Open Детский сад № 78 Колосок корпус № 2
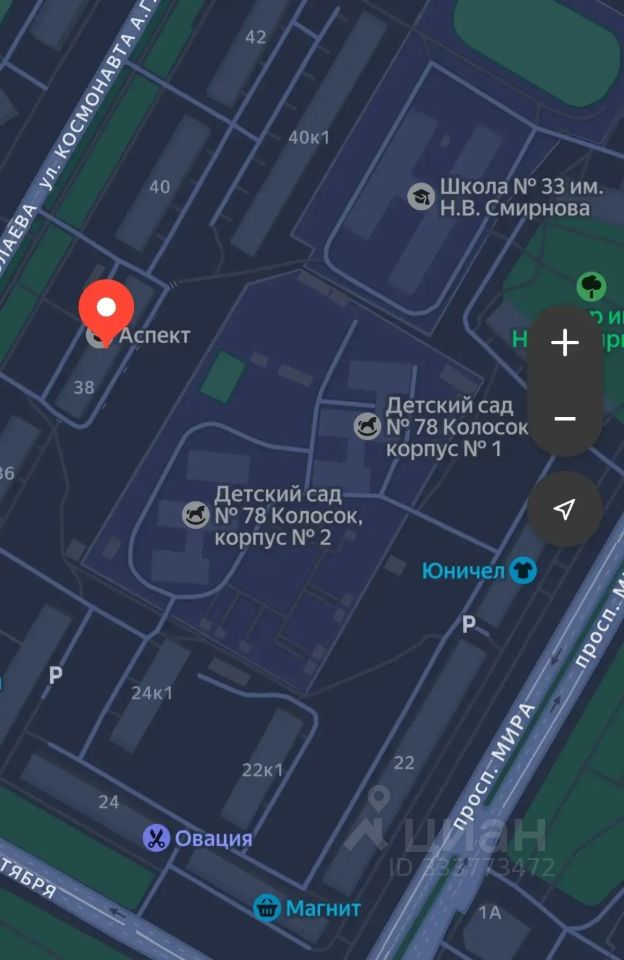624x960 pixels. point(196,515)
